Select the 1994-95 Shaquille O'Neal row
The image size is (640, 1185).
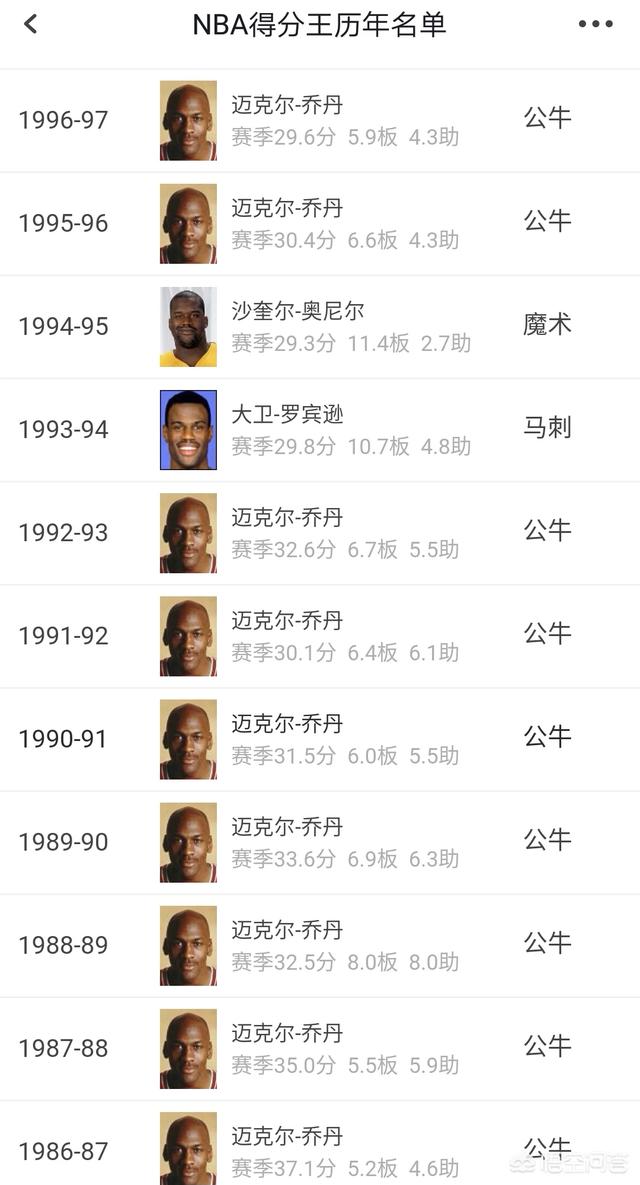pos(320,327)
